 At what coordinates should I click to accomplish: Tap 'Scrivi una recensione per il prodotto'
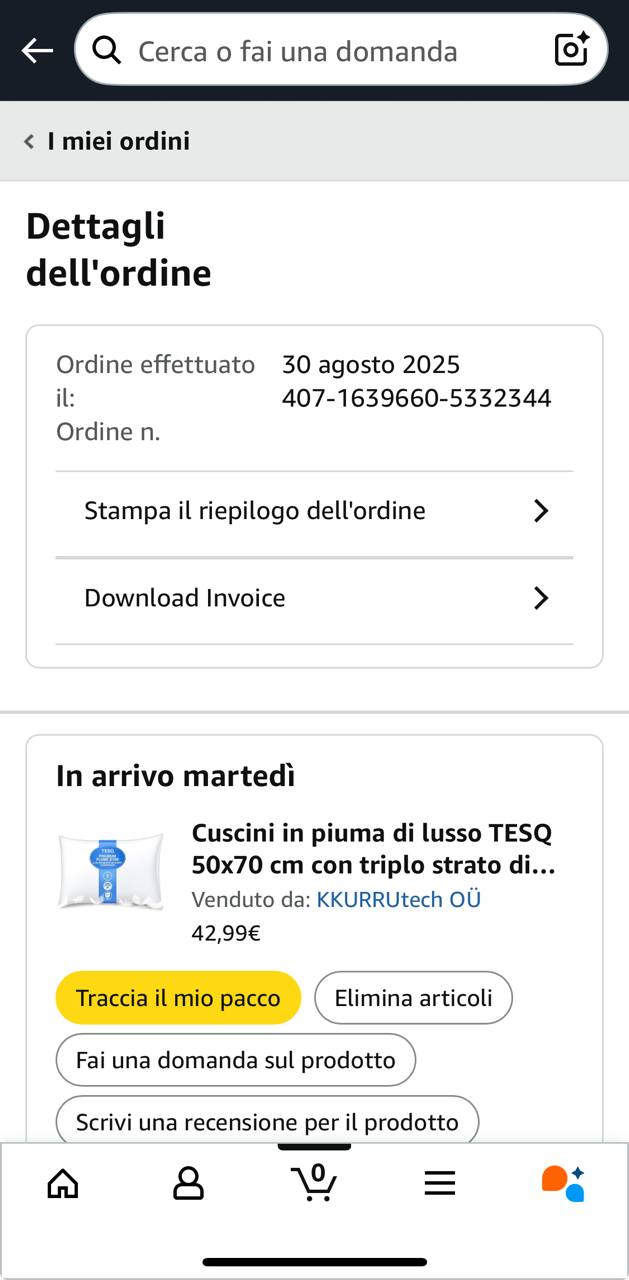pyautogui.click(x=267, y=1122)
